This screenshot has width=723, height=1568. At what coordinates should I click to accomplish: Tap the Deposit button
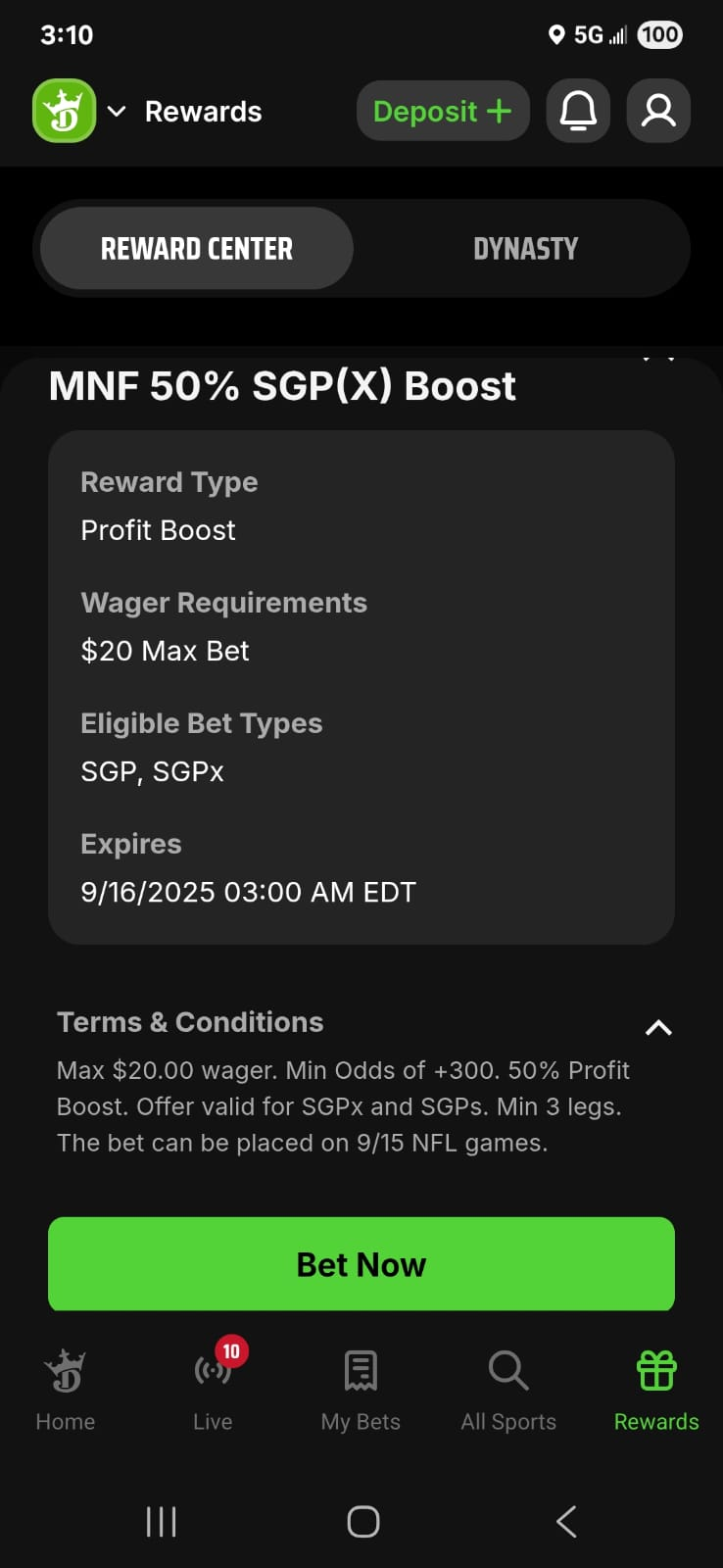coord(443,111)
